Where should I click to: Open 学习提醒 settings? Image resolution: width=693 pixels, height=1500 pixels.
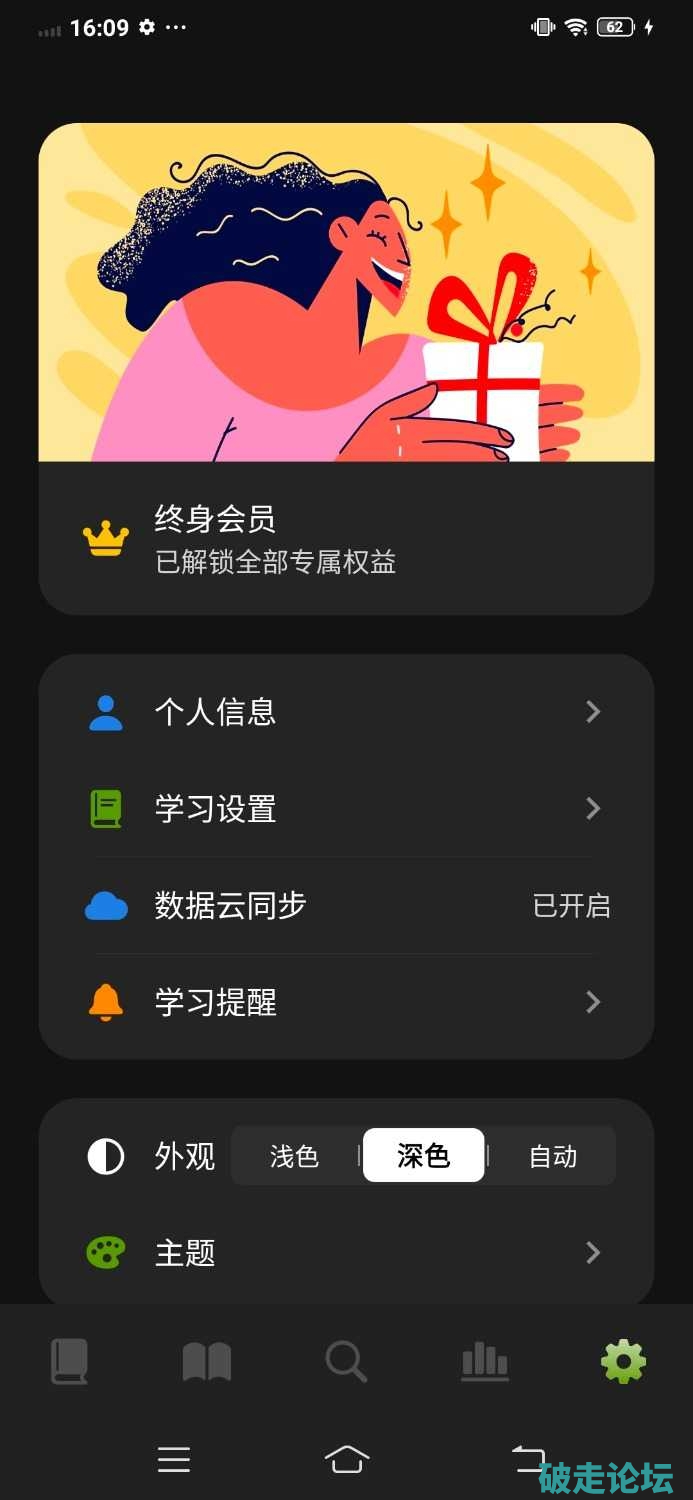tap(346, 1002)
